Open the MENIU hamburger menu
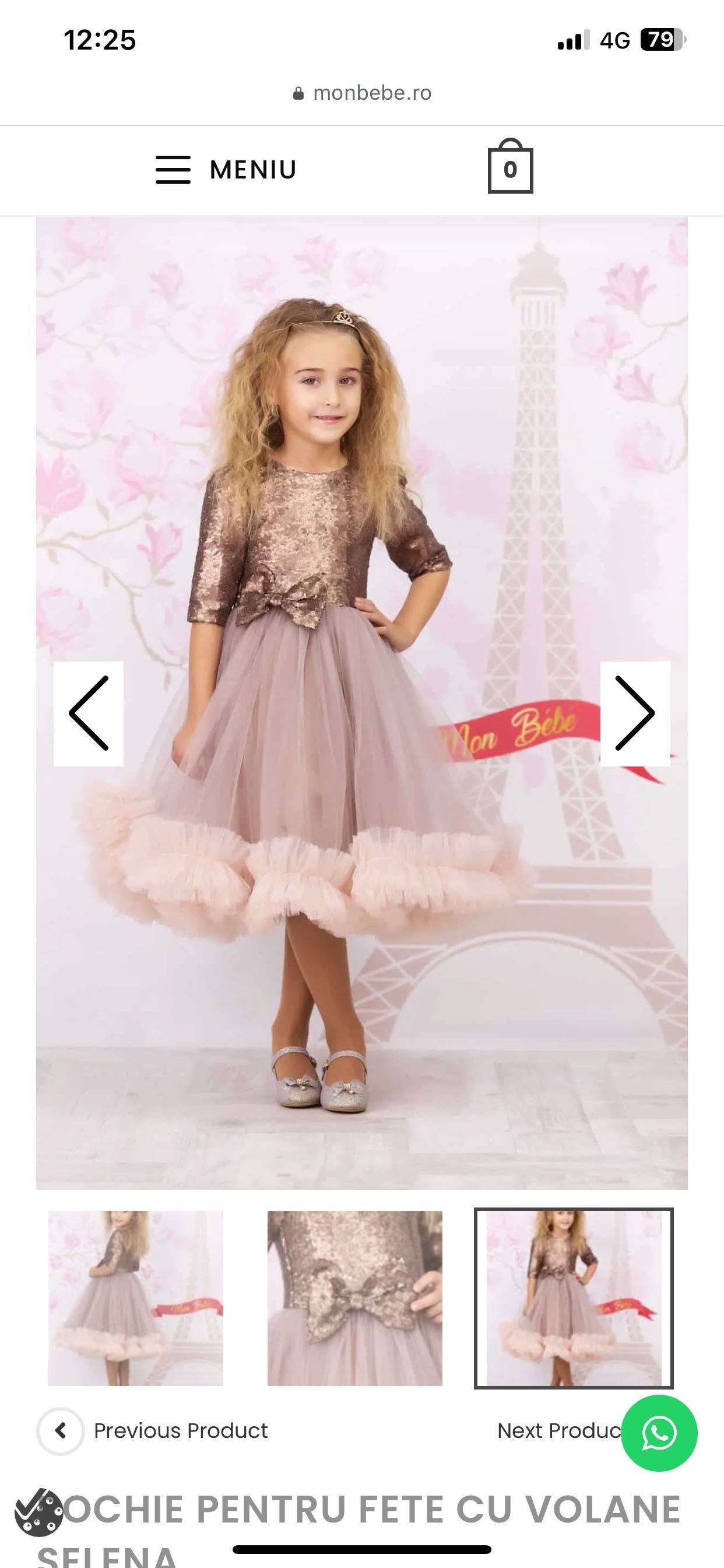This screenshot has height=1568, width=724. tap(225, 169)
